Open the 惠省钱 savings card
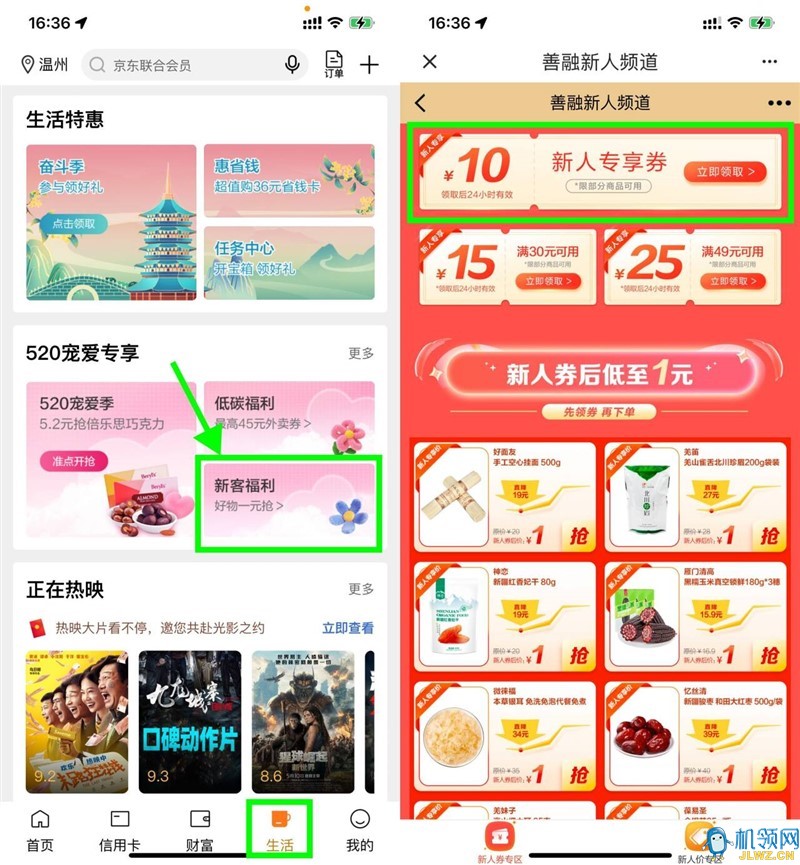 tap(289, 180)
